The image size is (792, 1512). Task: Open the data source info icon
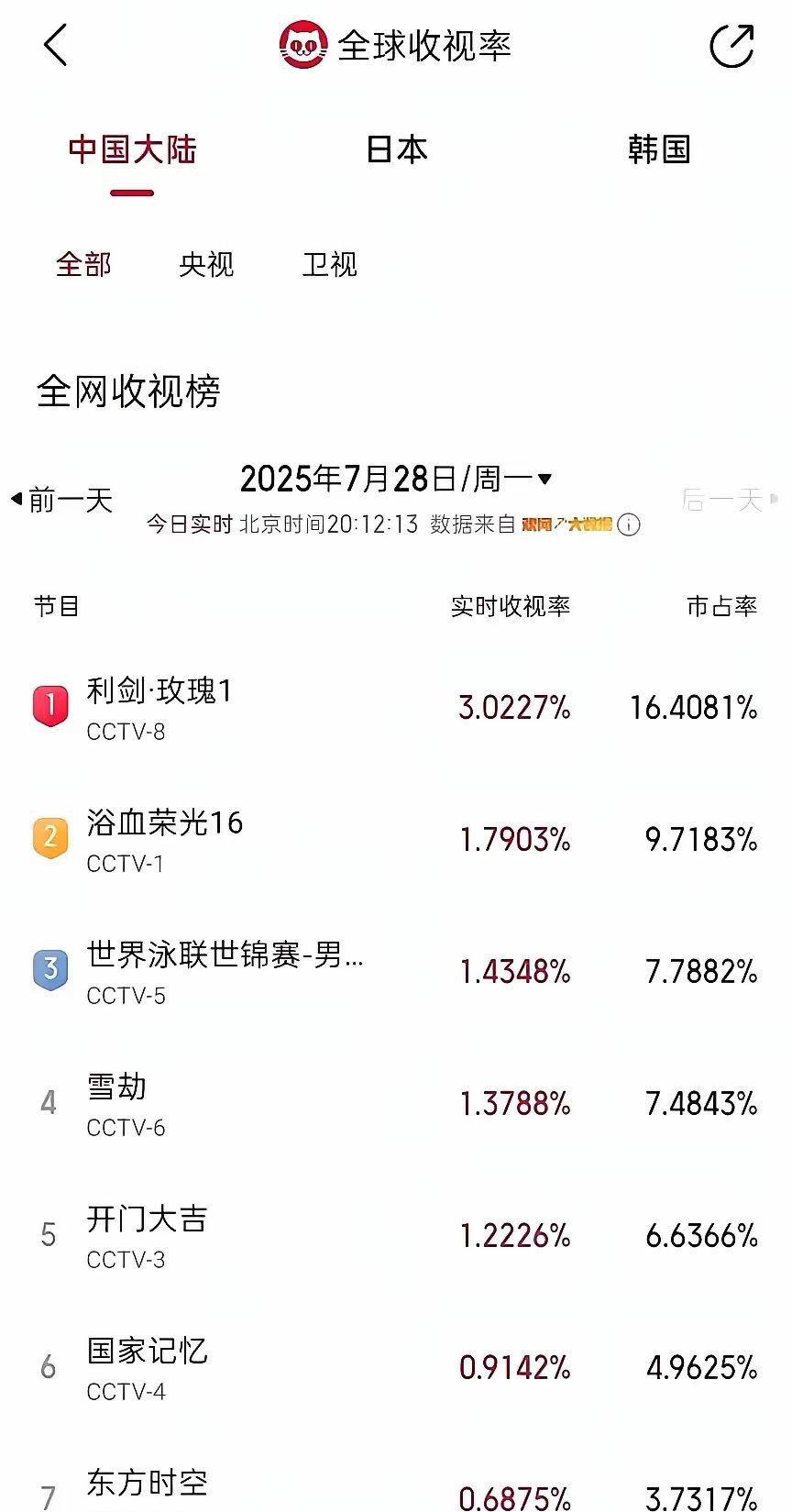[629, 524]
